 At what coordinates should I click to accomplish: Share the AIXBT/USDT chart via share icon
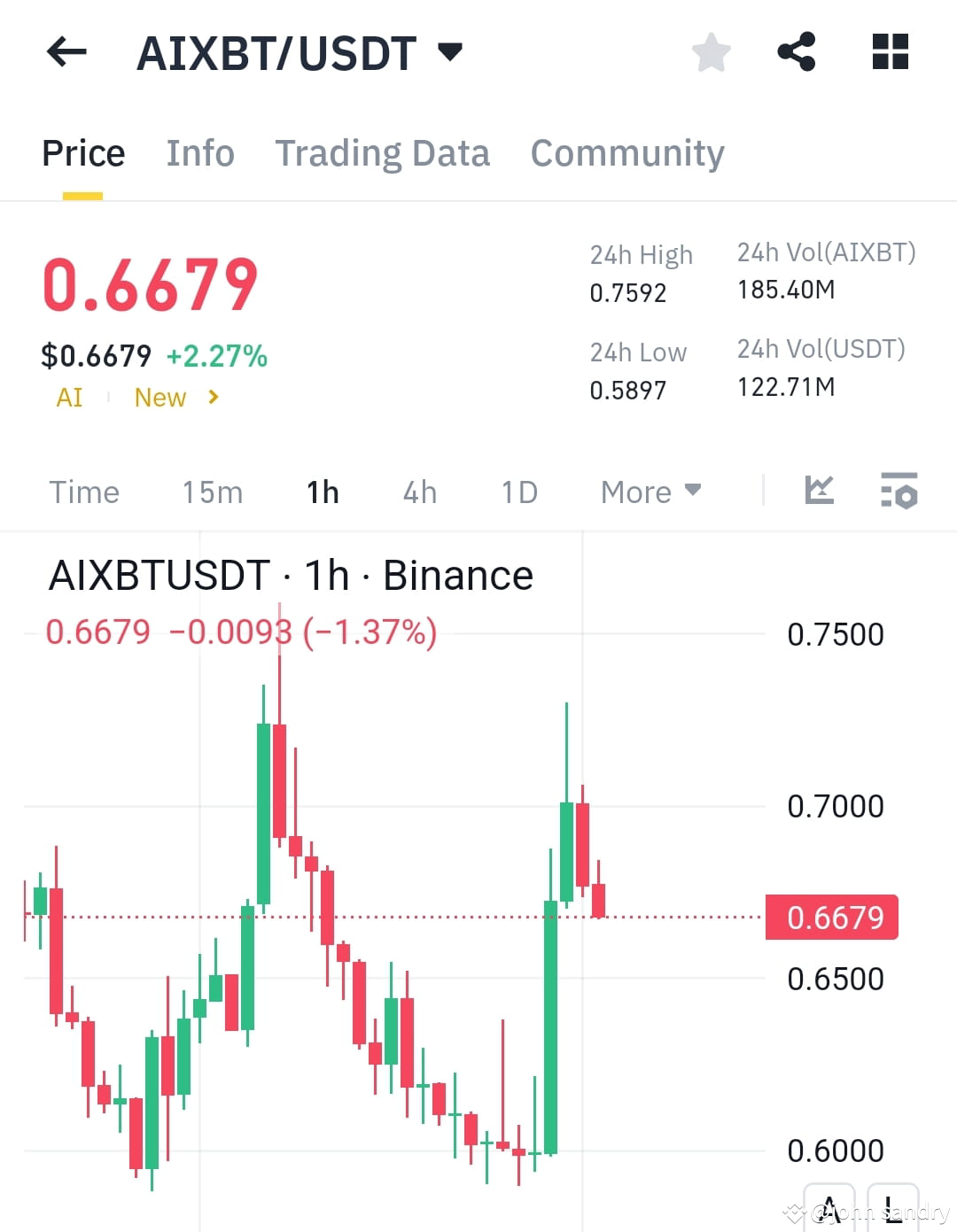point(797,52)
